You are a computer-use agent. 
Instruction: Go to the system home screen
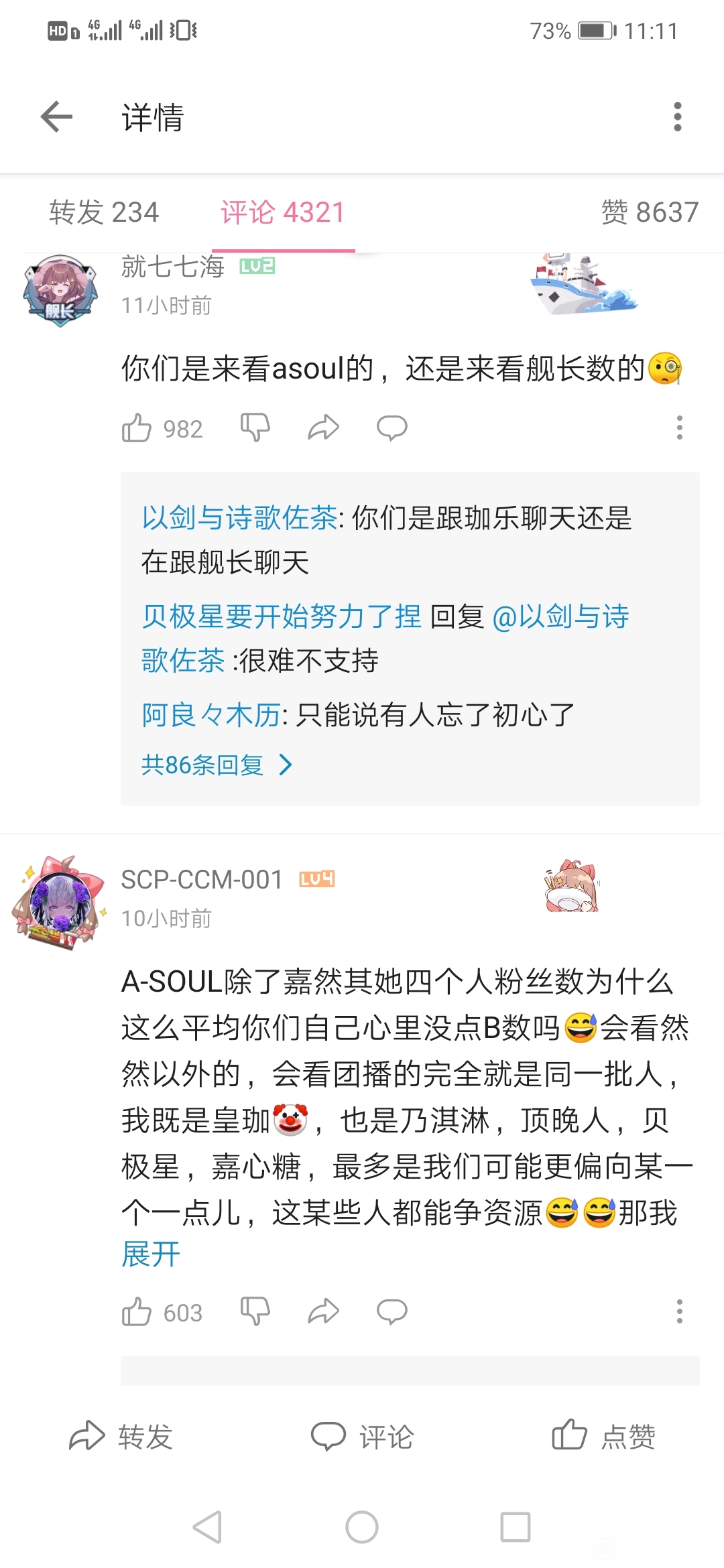[x=362, y=1528]
